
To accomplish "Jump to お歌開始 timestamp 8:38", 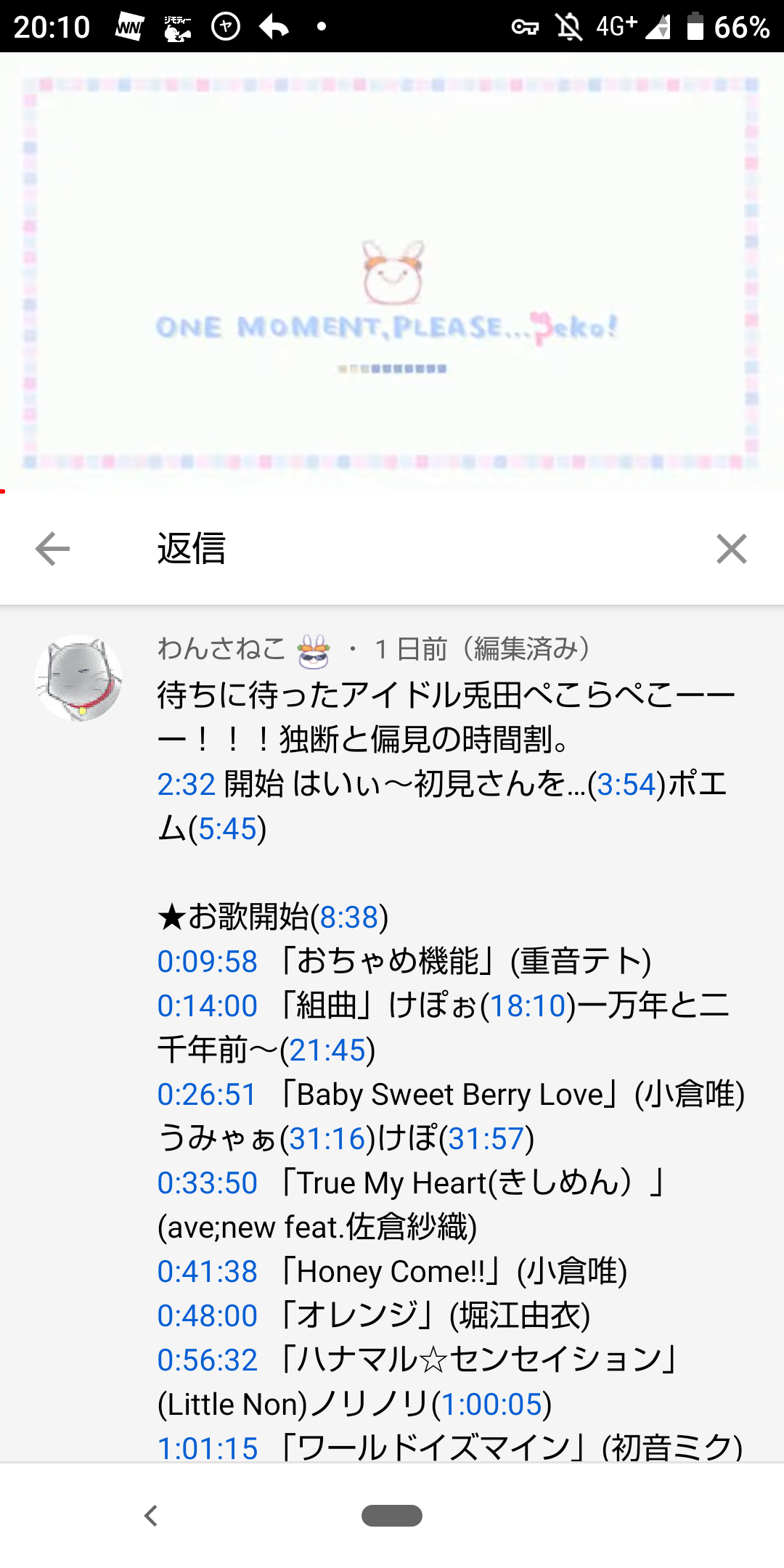I will [349, 917].
